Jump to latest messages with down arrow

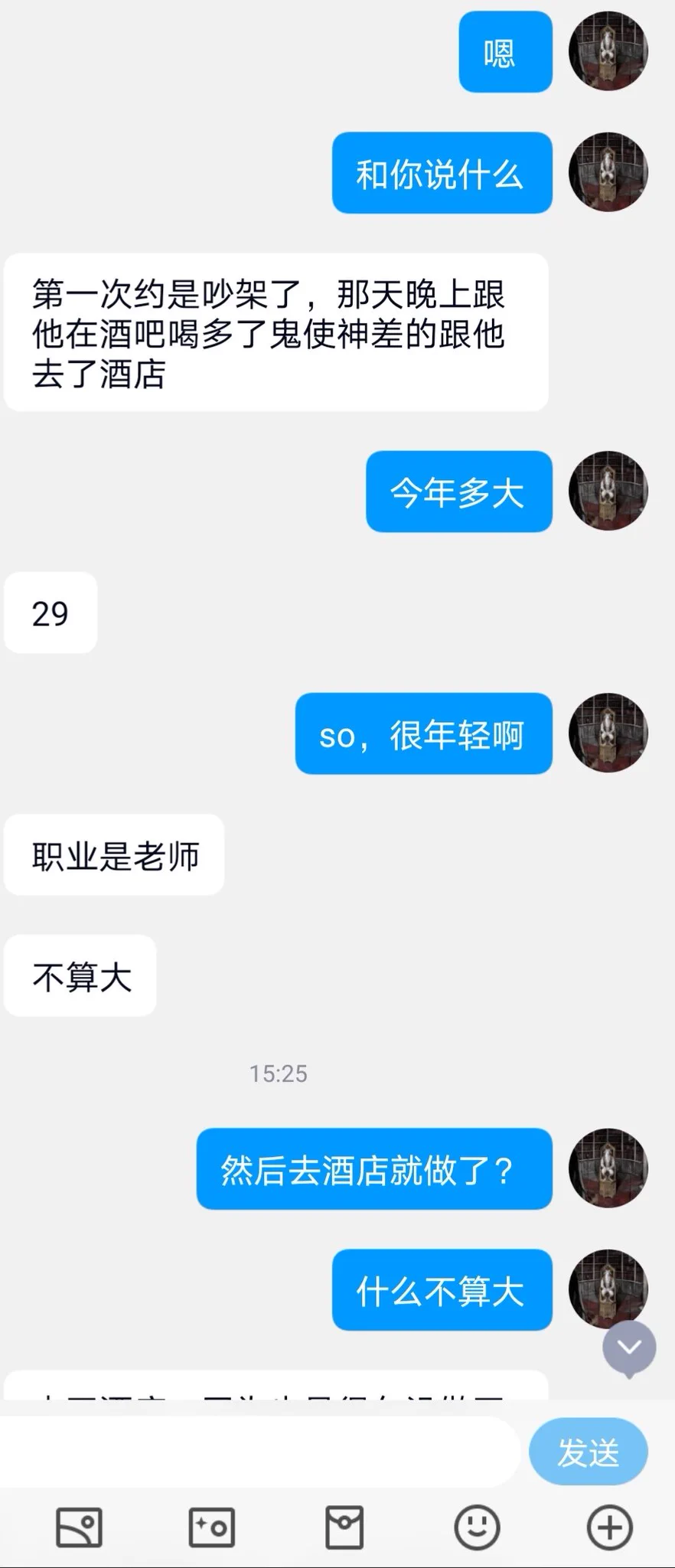pos(629,1347)
